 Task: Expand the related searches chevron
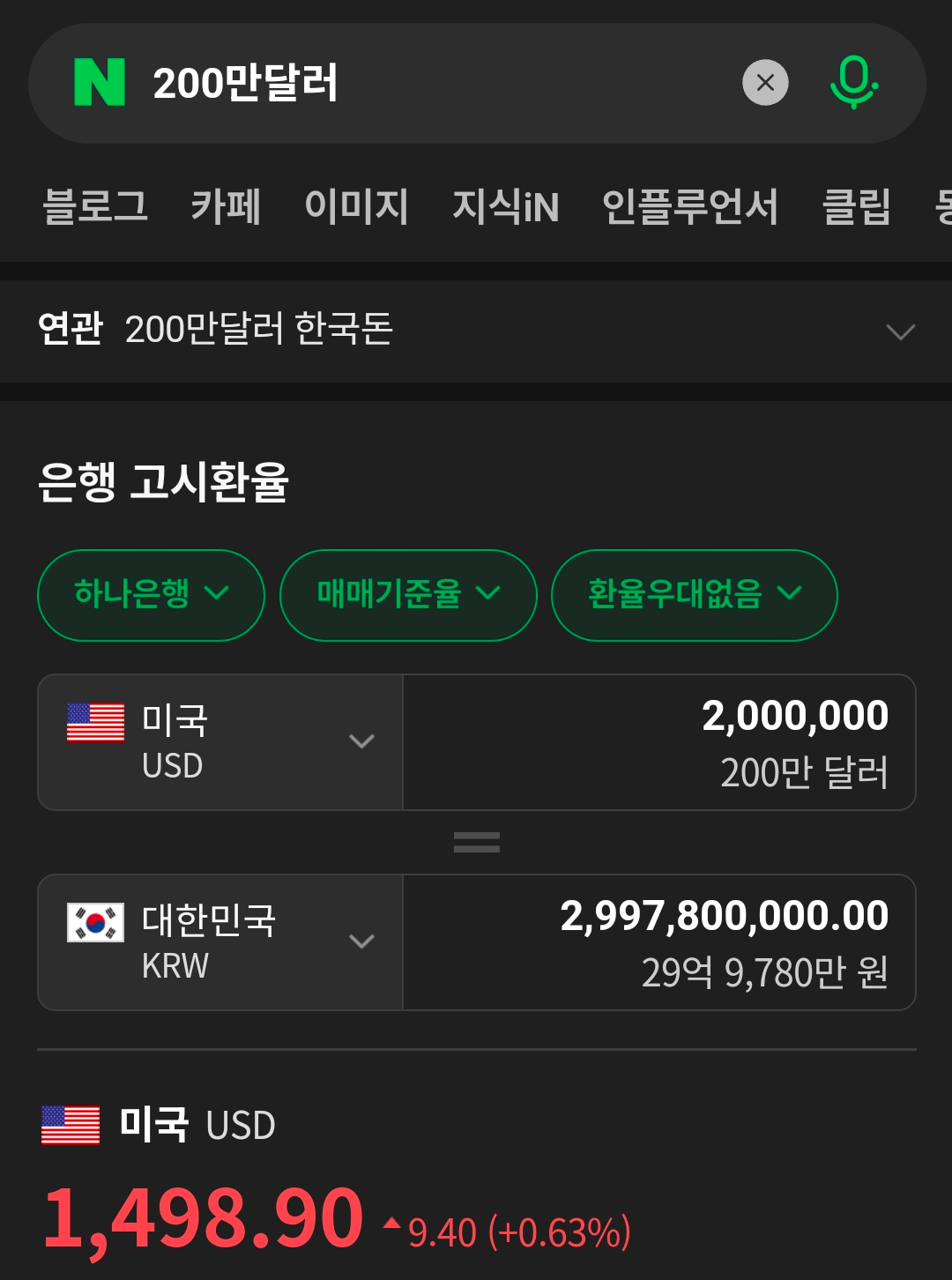point(900,331)
